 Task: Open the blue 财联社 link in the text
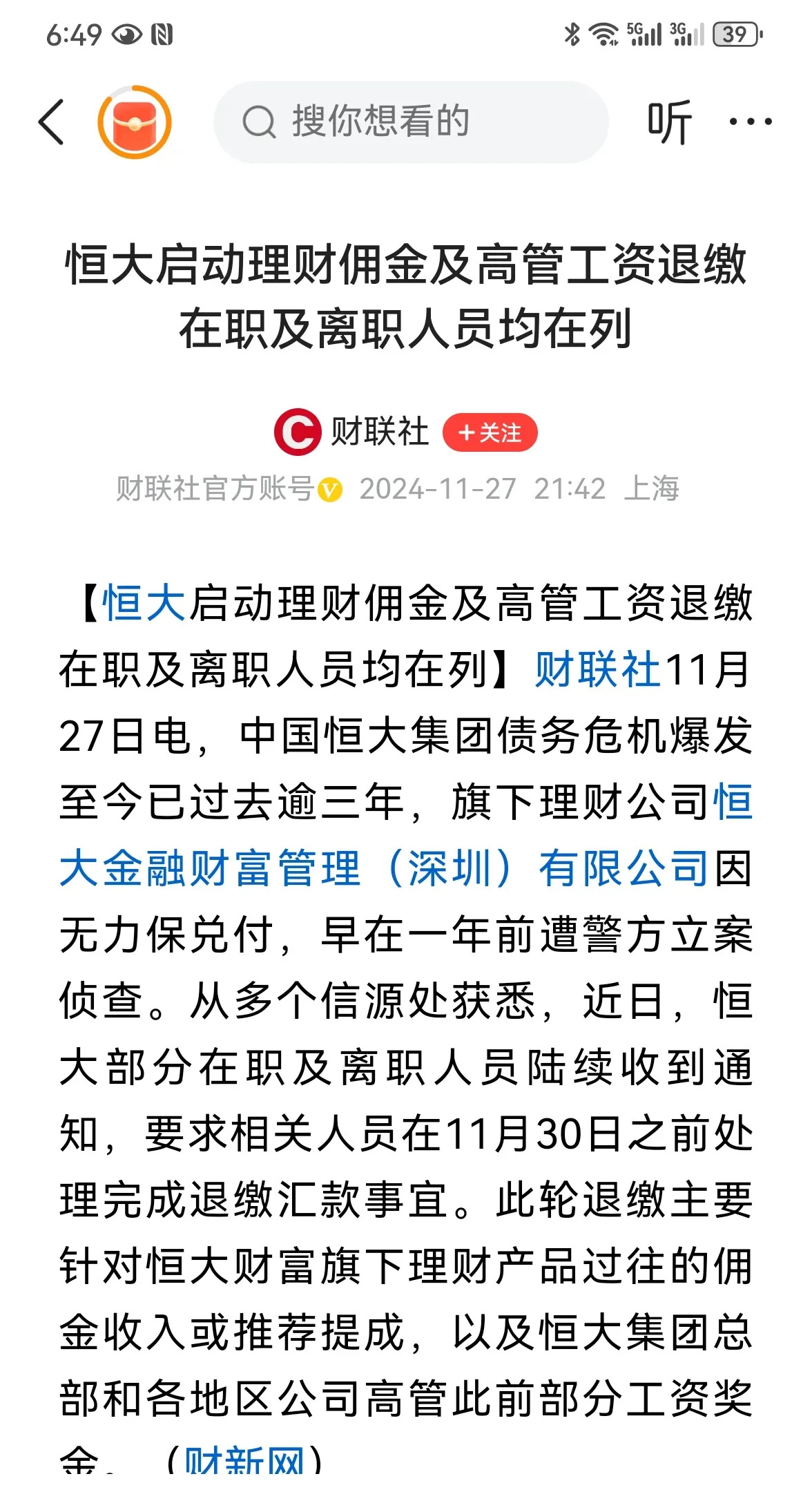click(598, 669)
